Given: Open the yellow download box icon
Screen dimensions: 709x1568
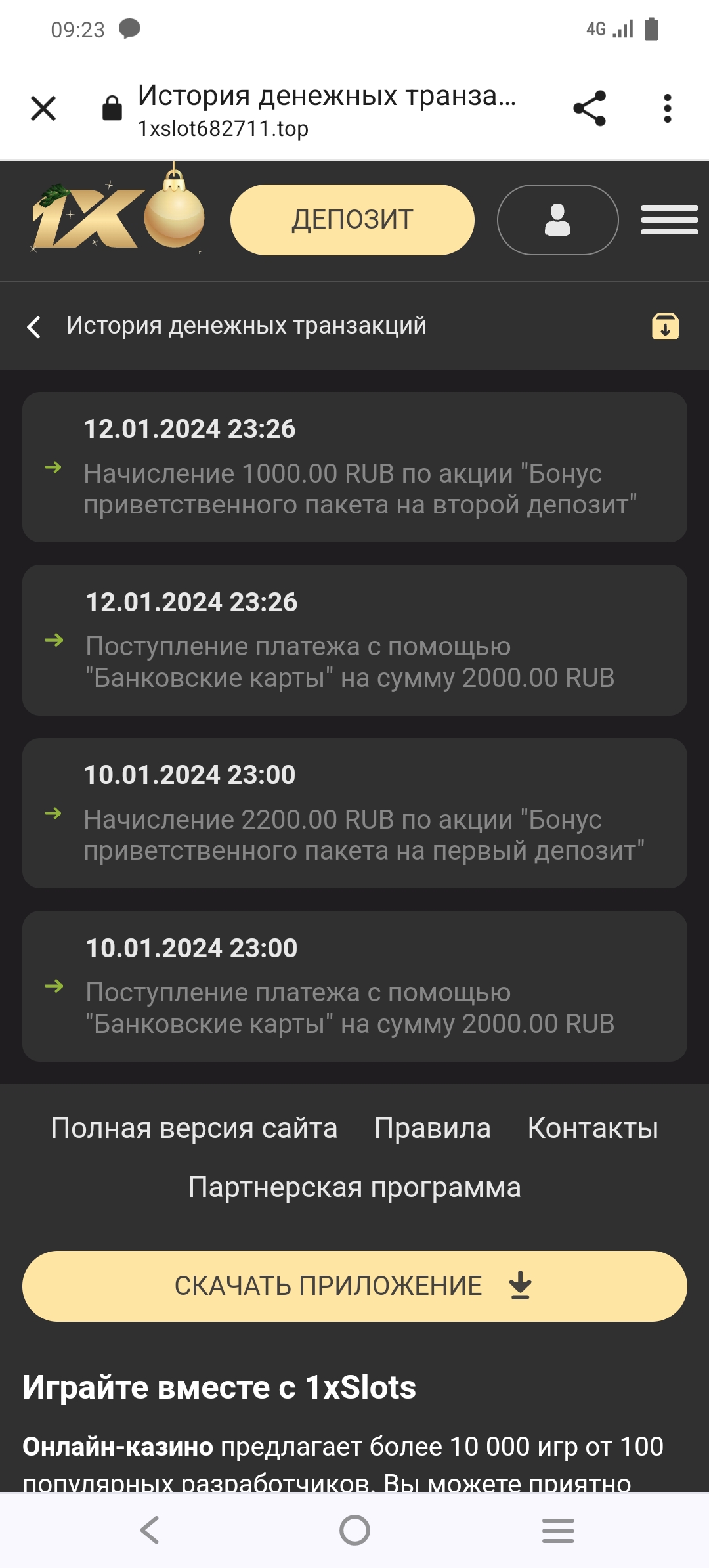Looking at the screenshot, I should 665,326.
